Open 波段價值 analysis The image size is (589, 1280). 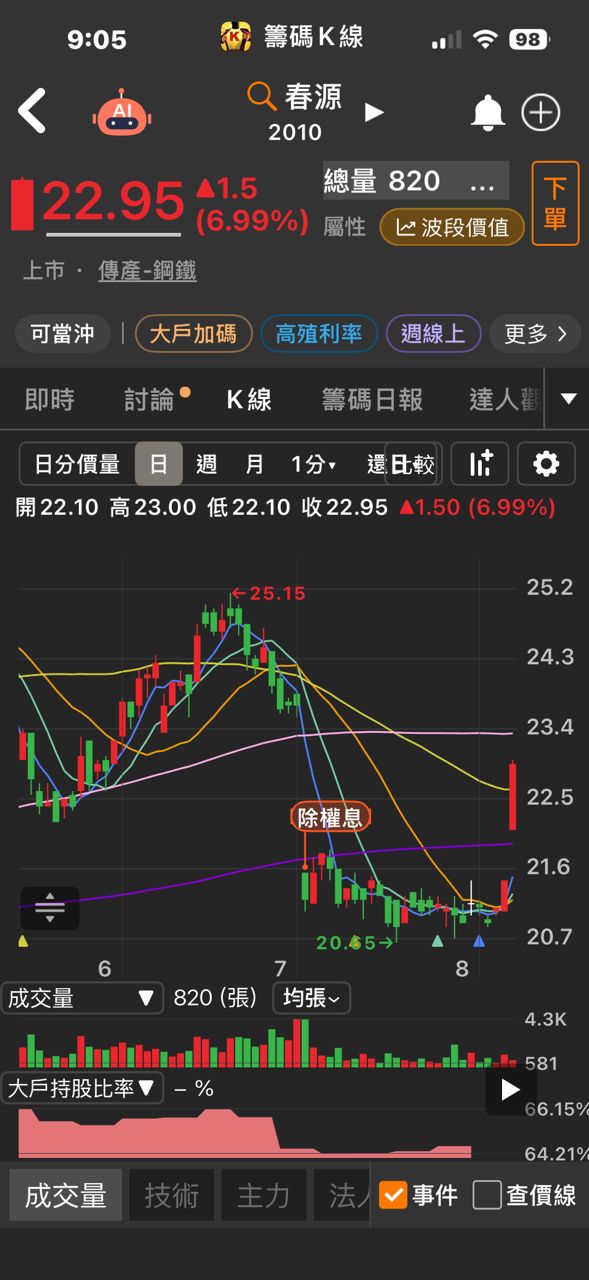(x=452, y=227)
